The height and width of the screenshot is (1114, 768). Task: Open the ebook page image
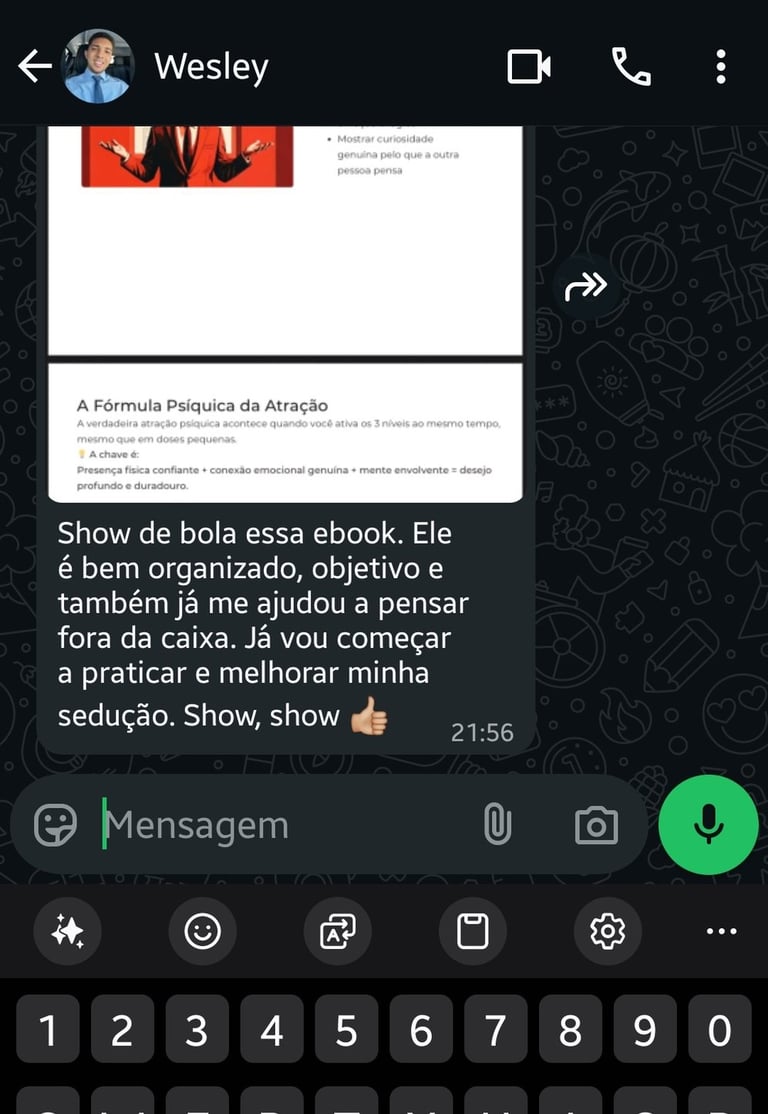click(x=285, y=300)
